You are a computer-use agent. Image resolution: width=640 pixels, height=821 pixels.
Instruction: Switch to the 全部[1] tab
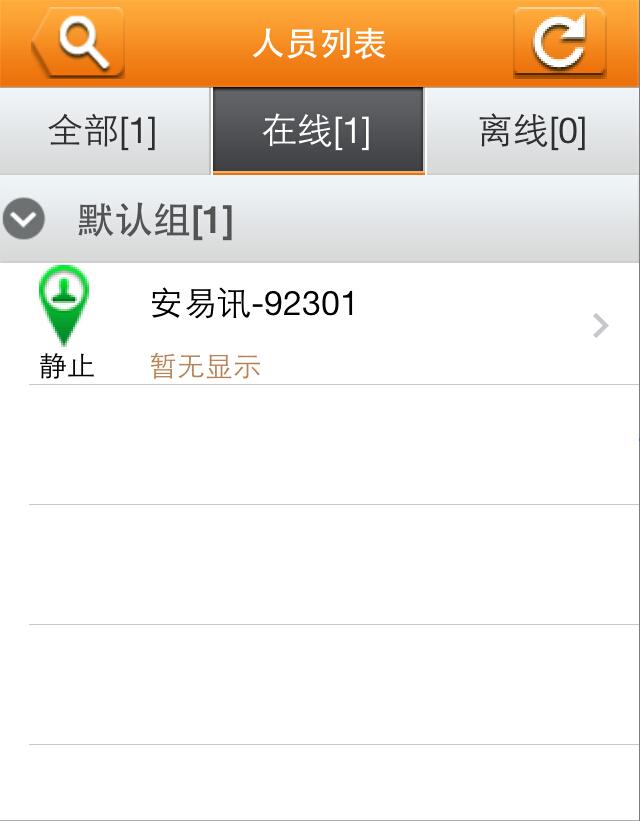point(104,131)
